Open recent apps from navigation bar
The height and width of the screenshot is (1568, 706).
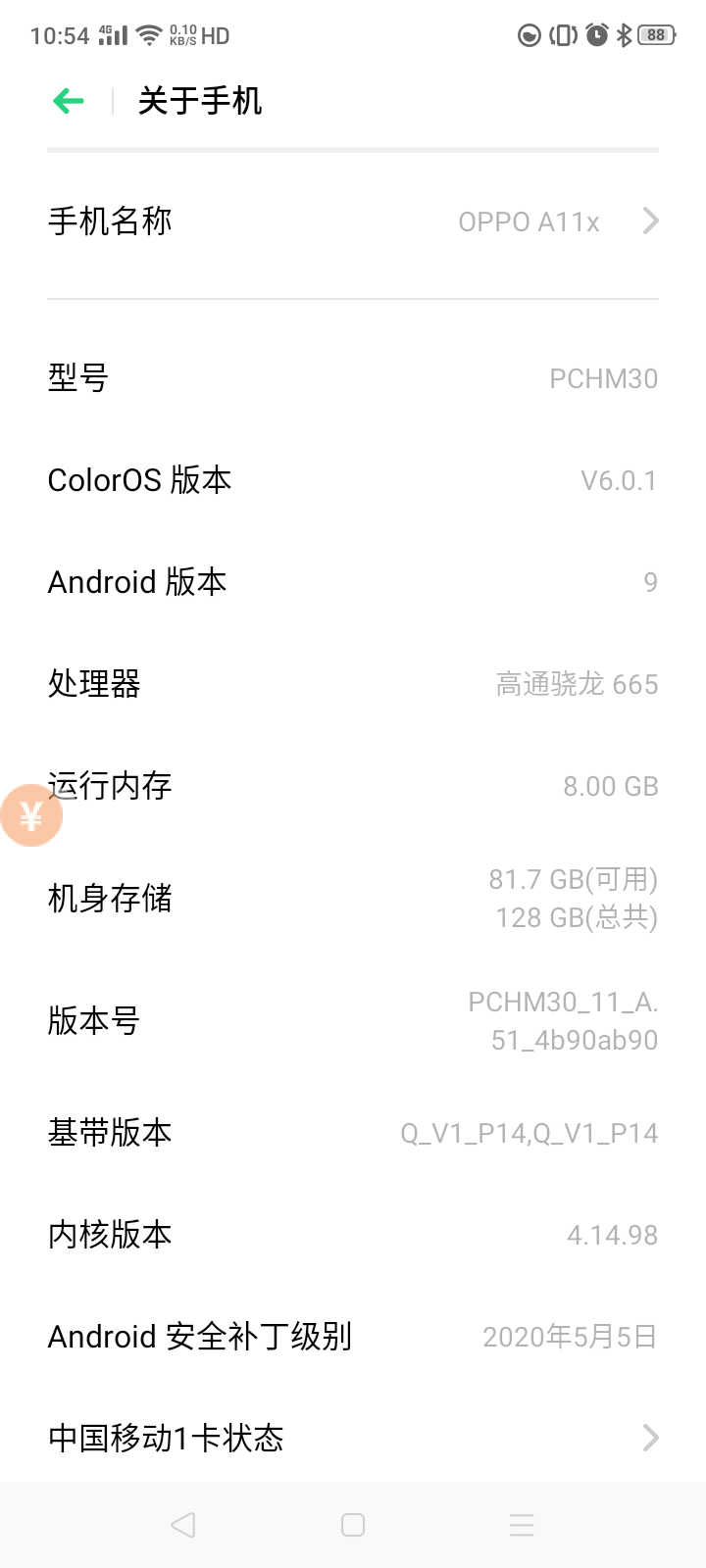pyautogui.click(x=522, y=1525)
